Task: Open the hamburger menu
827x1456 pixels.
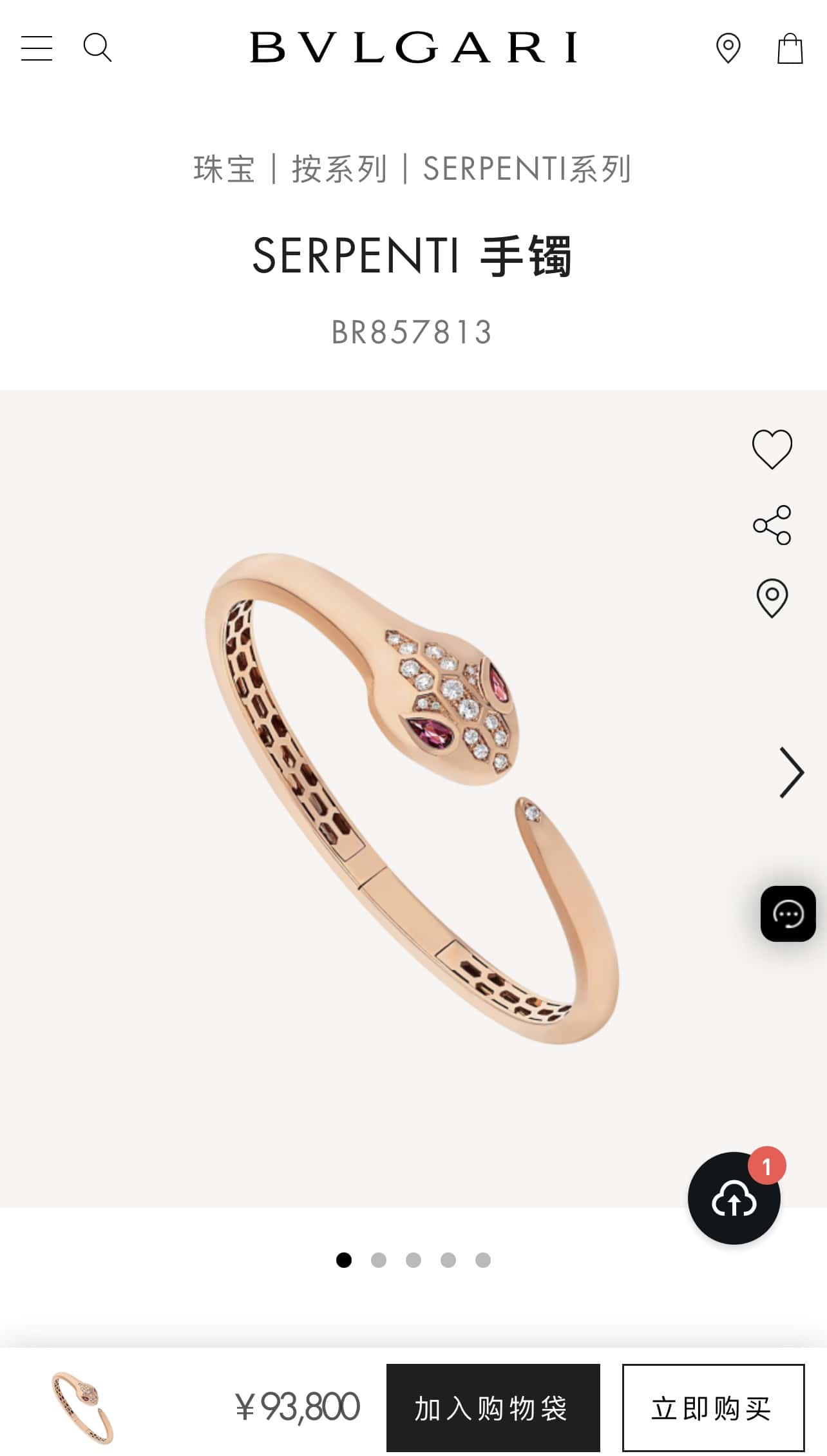Action: [x=37, y=48]
